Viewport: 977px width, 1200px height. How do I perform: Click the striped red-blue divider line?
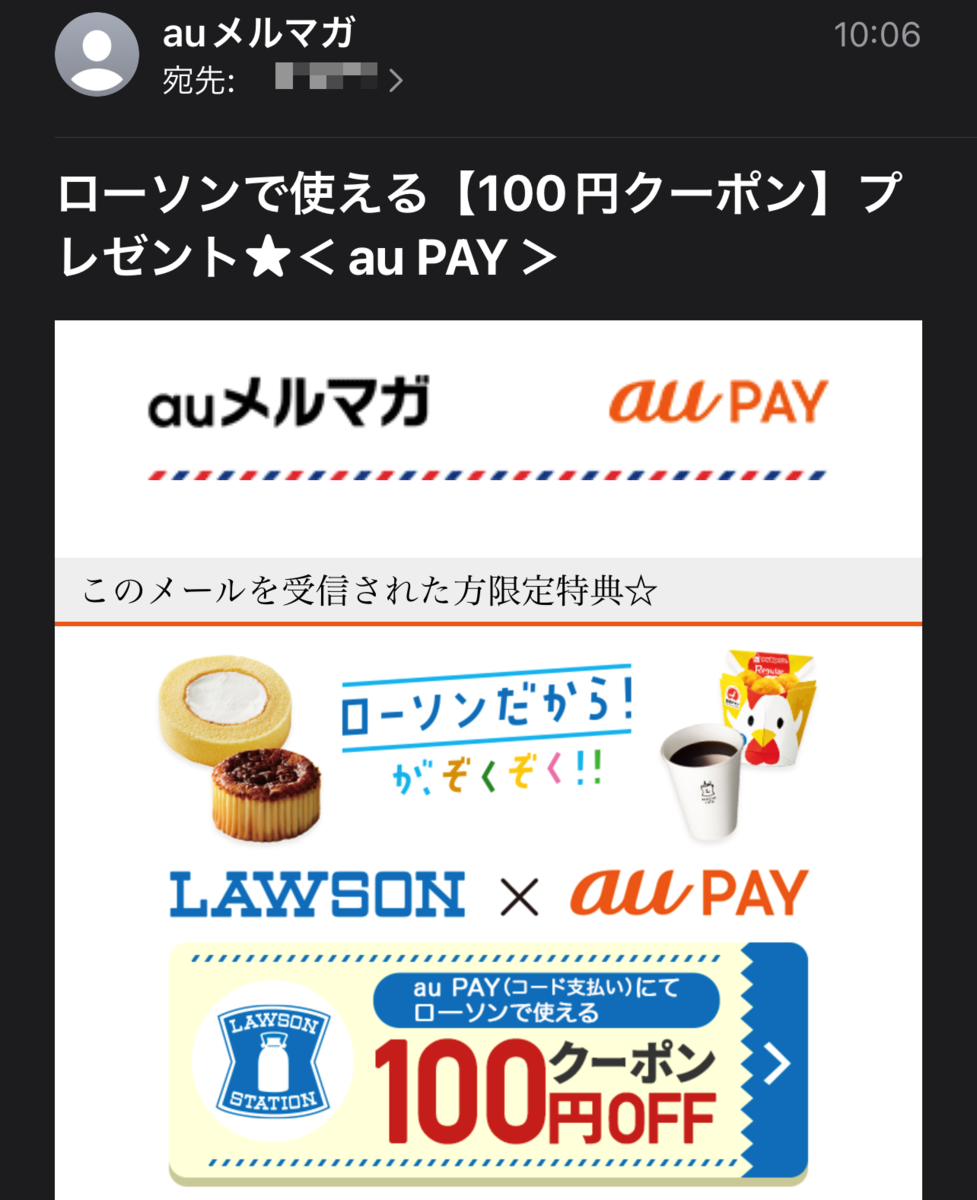pyautogui.click(x=488, y=470)
